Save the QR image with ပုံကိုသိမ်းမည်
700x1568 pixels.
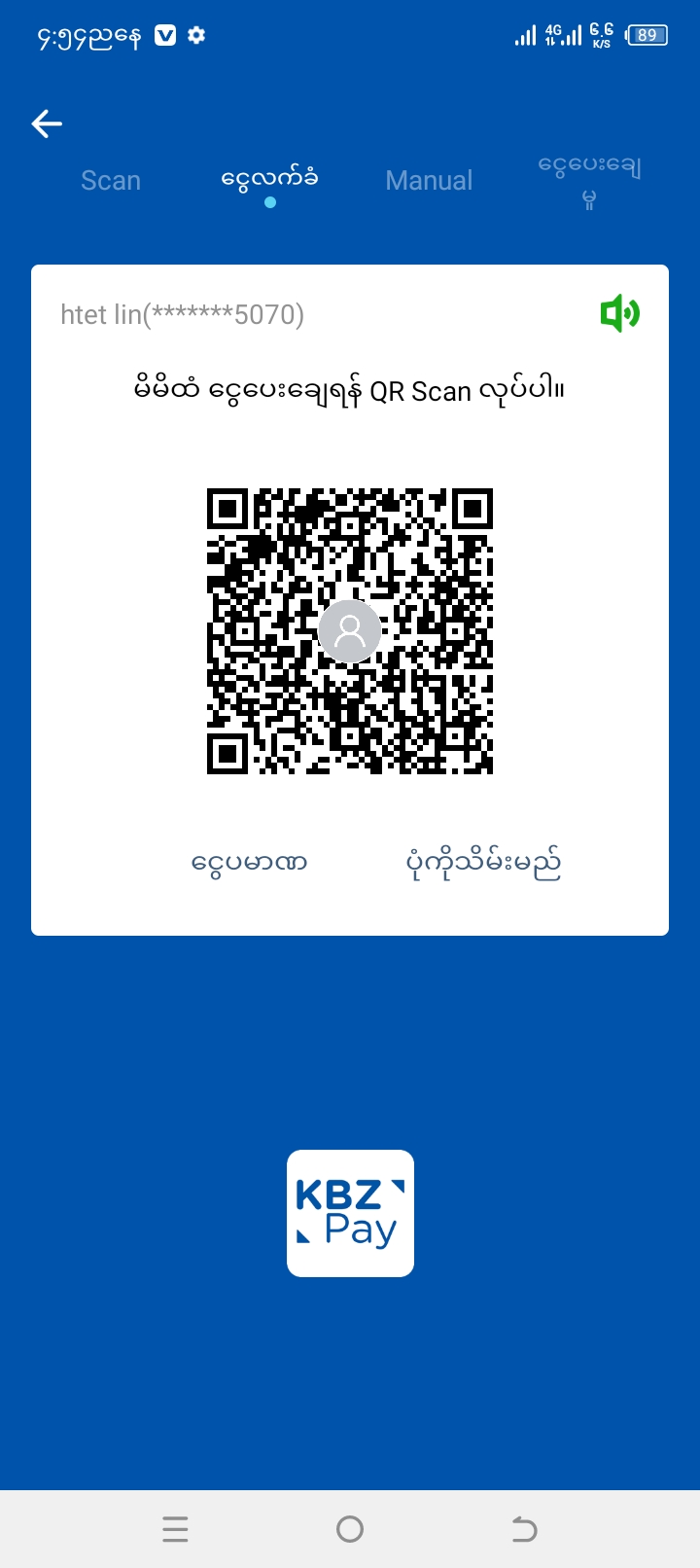point(483,862)
